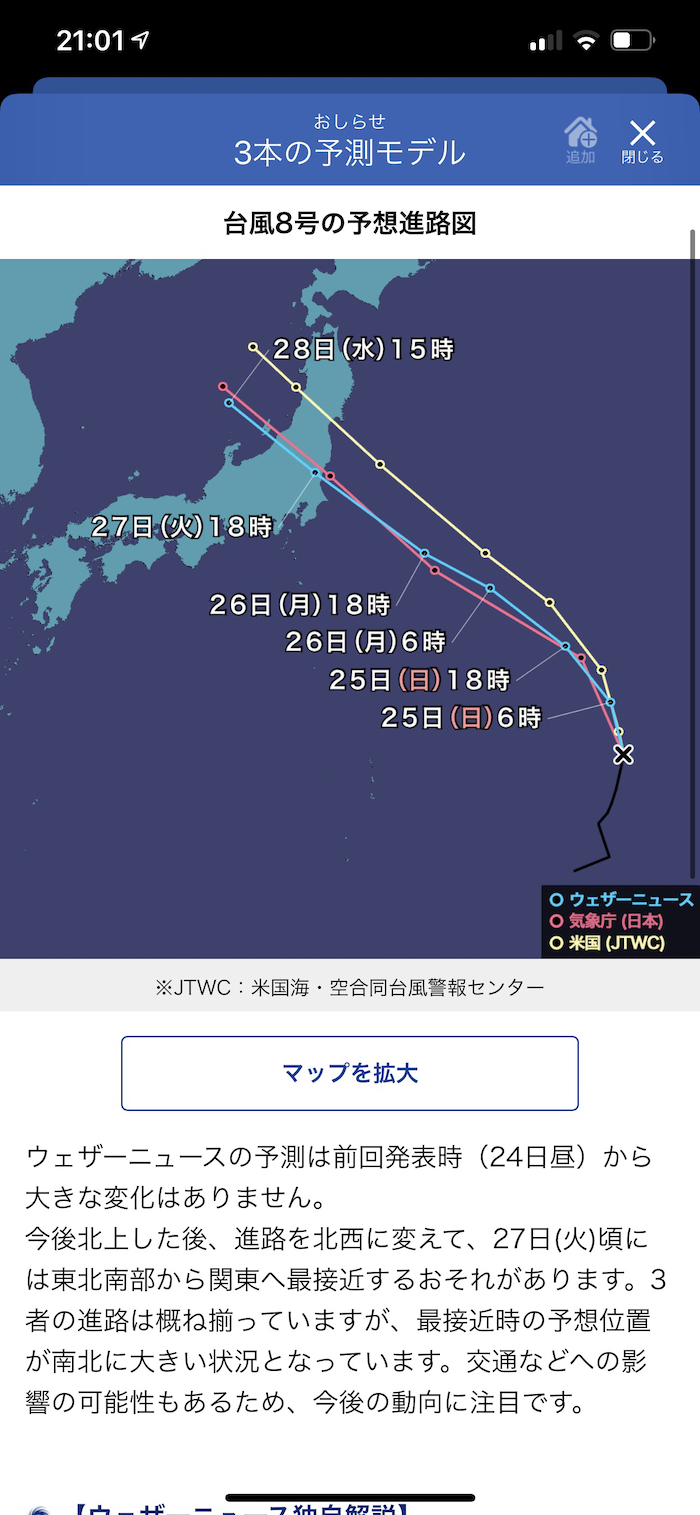Close the typhoon forecast notice sheet

(x=642, y=140)
